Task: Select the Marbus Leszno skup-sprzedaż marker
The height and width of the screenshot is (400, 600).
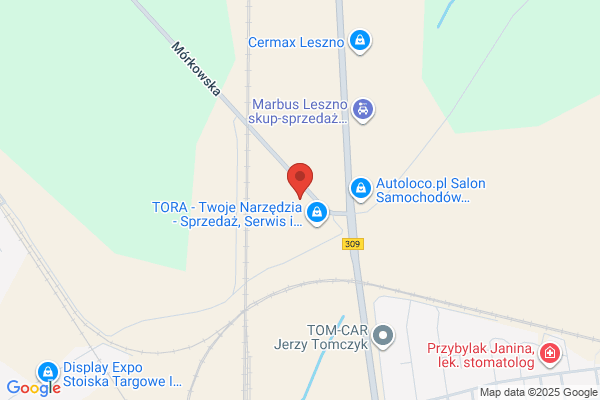Action: [x=363, y=111]
